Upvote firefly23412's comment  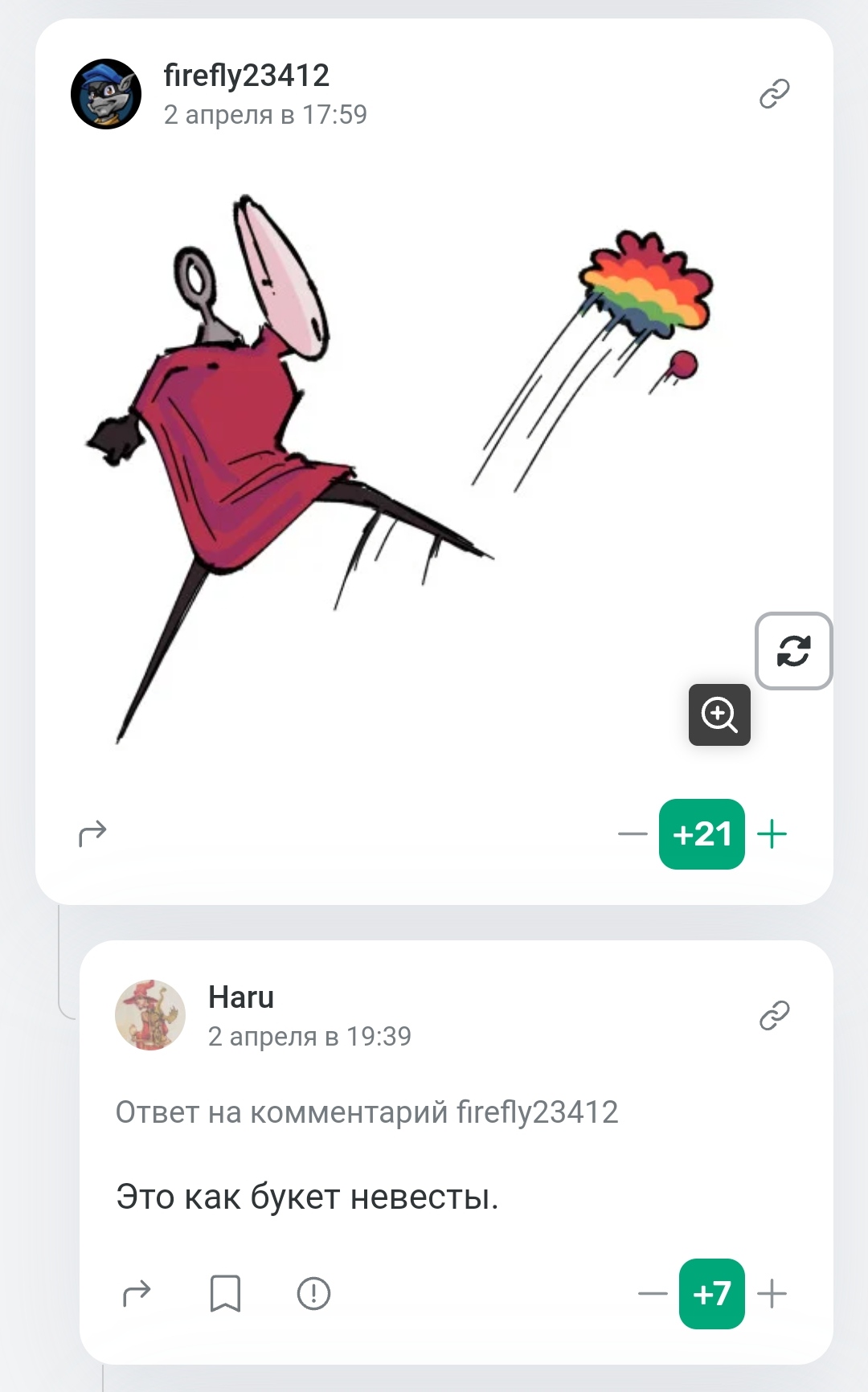(x=772, y=834)
